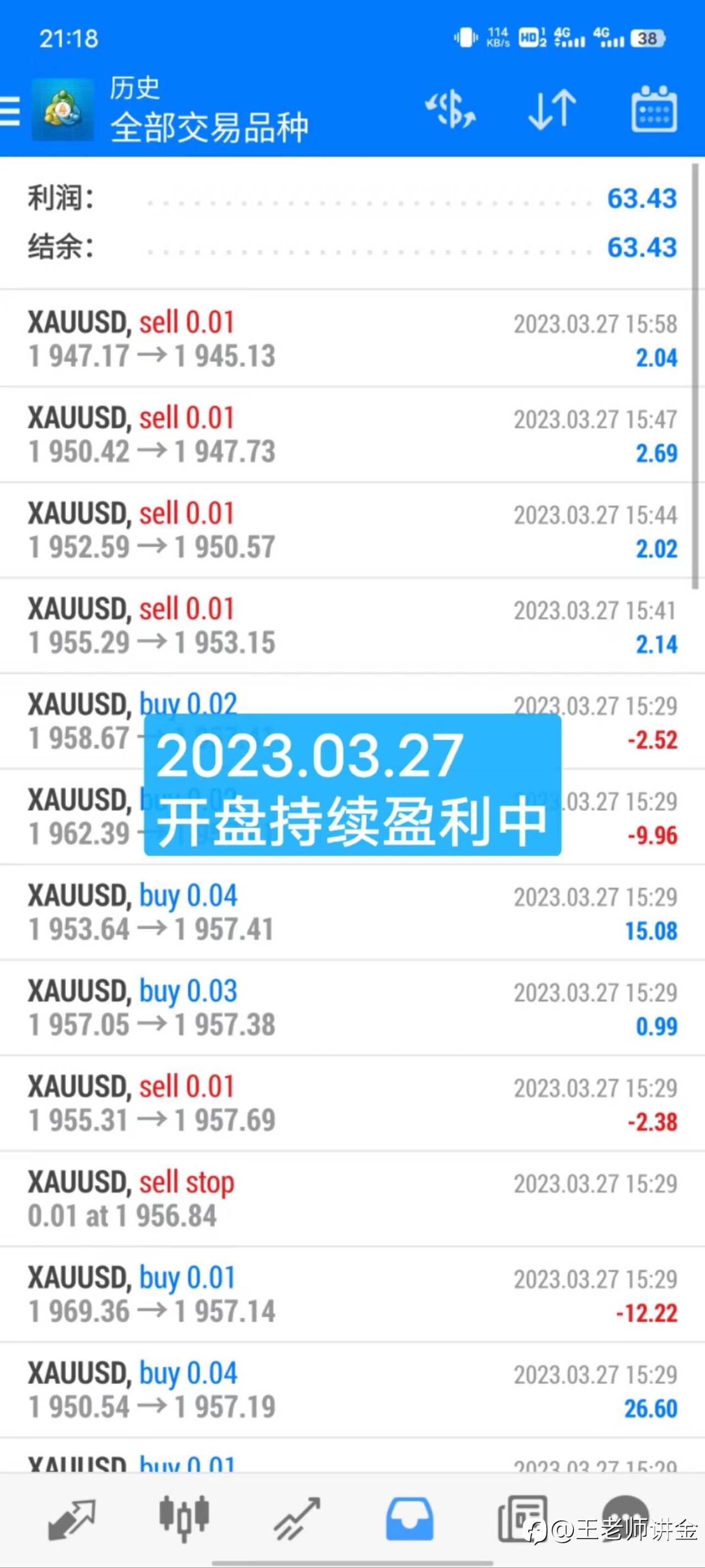This screenshot has height=1568, width=705.
Task: Open the side drawer menu
Action: click(10, 111)
